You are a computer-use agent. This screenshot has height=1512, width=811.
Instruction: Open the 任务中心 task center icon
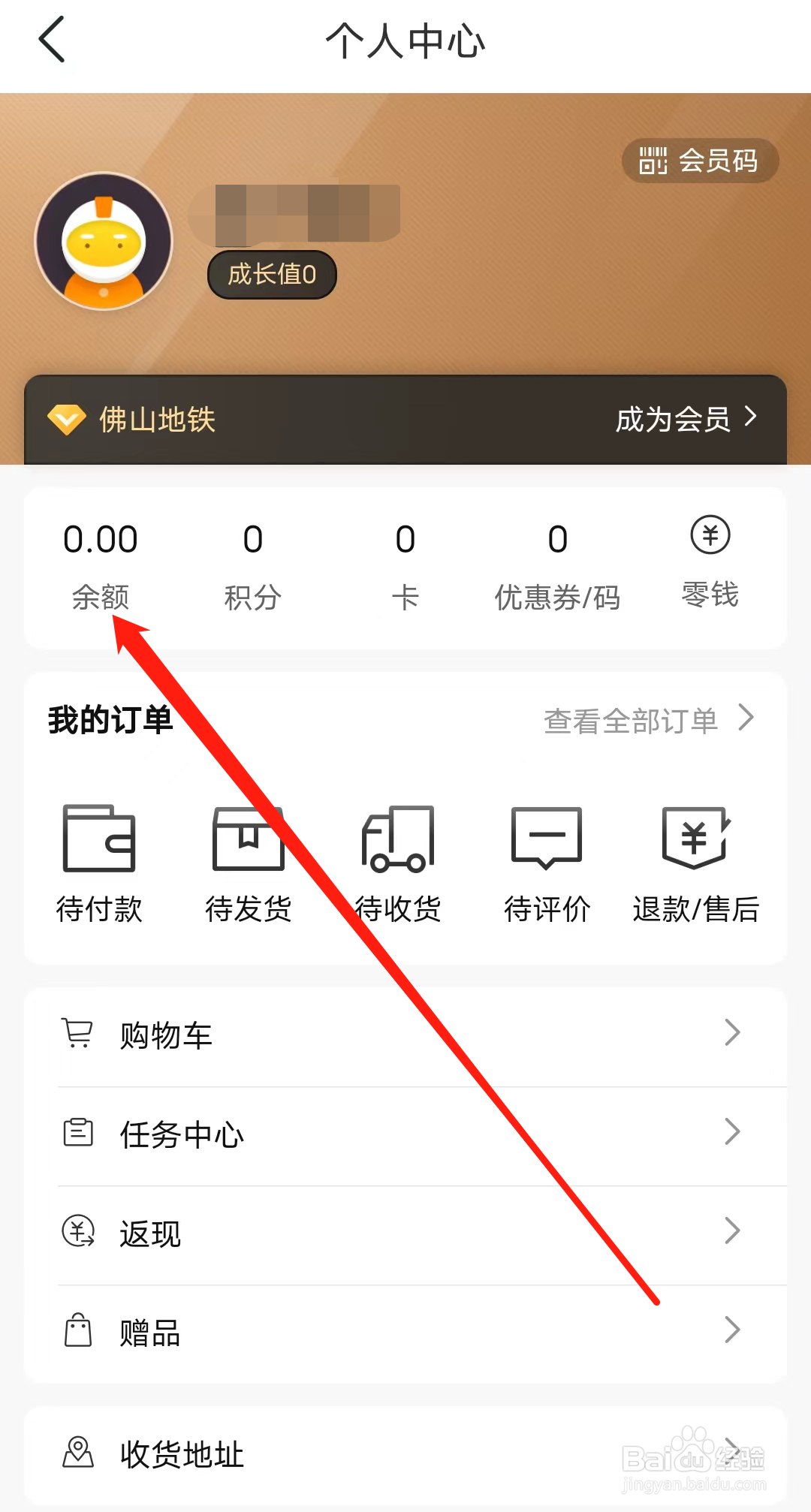78,1132
